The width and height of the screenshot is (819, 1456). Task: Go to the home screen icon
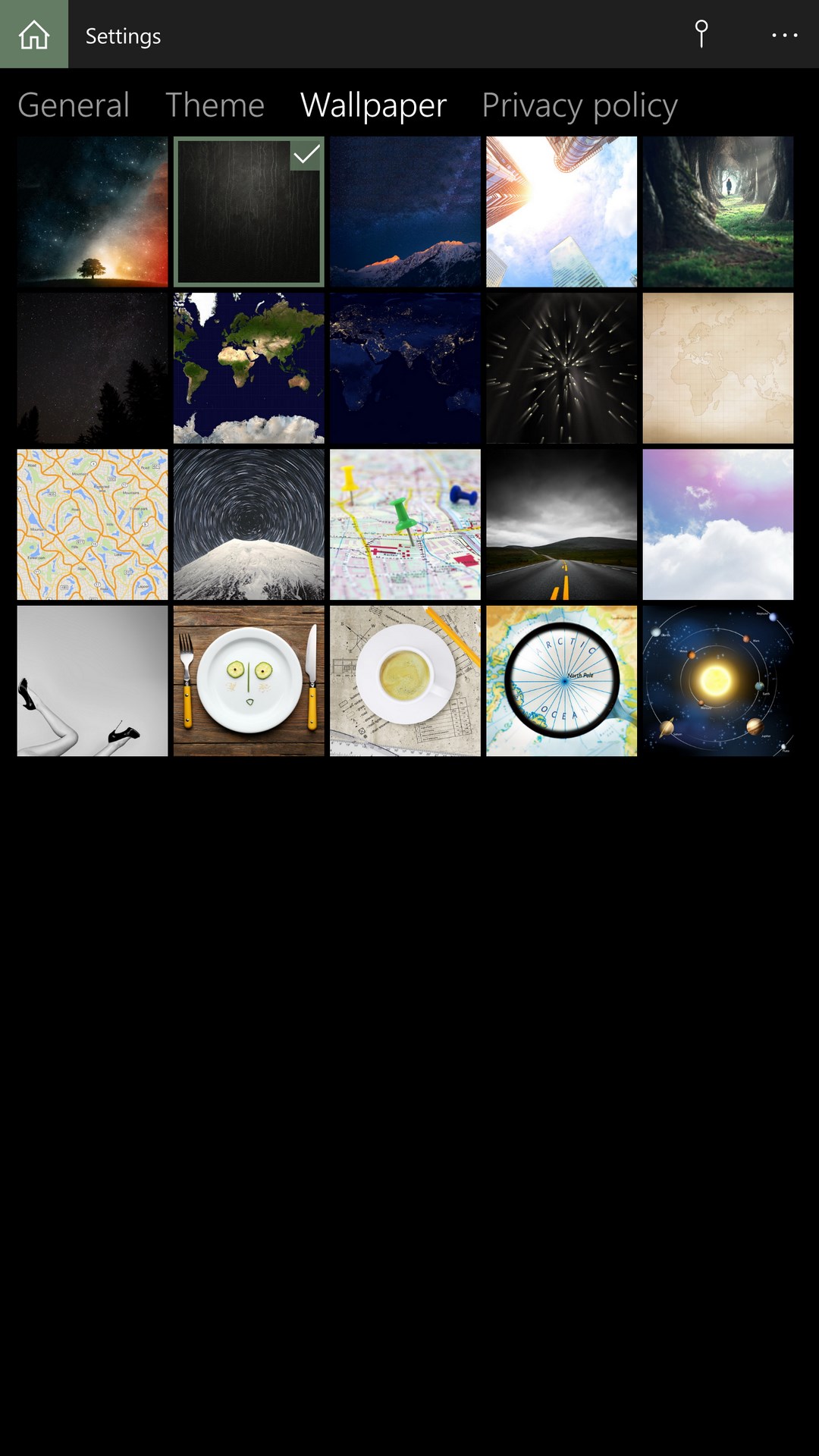(34, 34)
